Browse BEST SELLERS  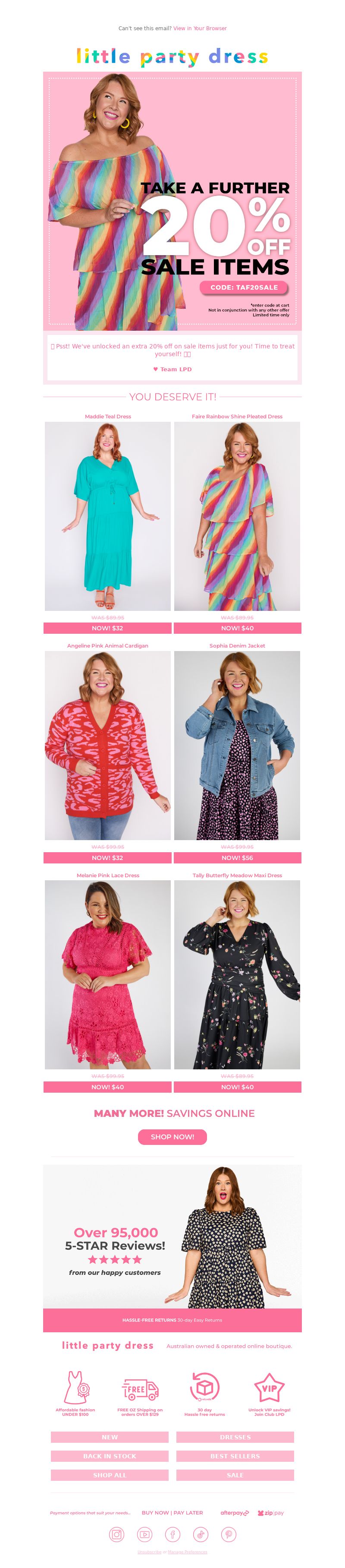[x=235, y=1455]
